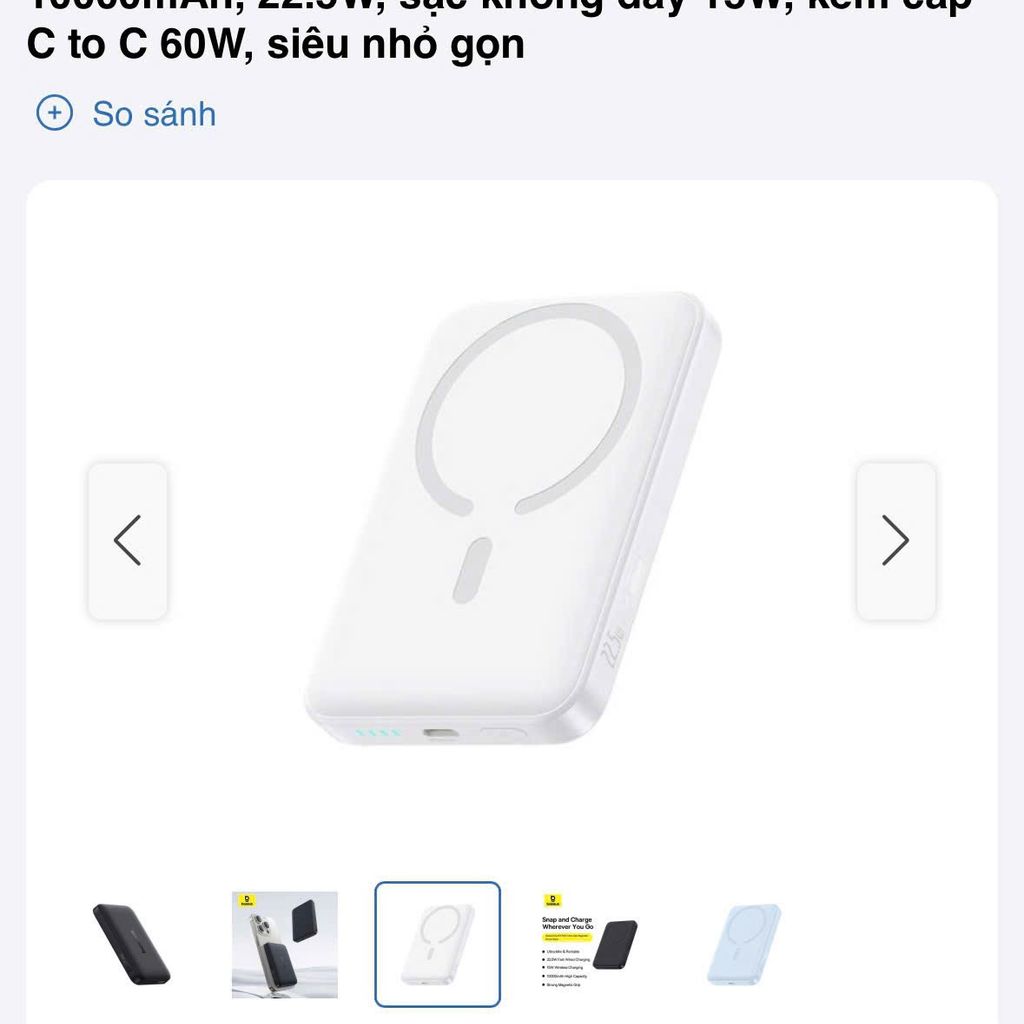The height and width of the screenshot is (1024, 1024).
Task: Select the thumbnail with phone and power bank
Action: [285, 944]
